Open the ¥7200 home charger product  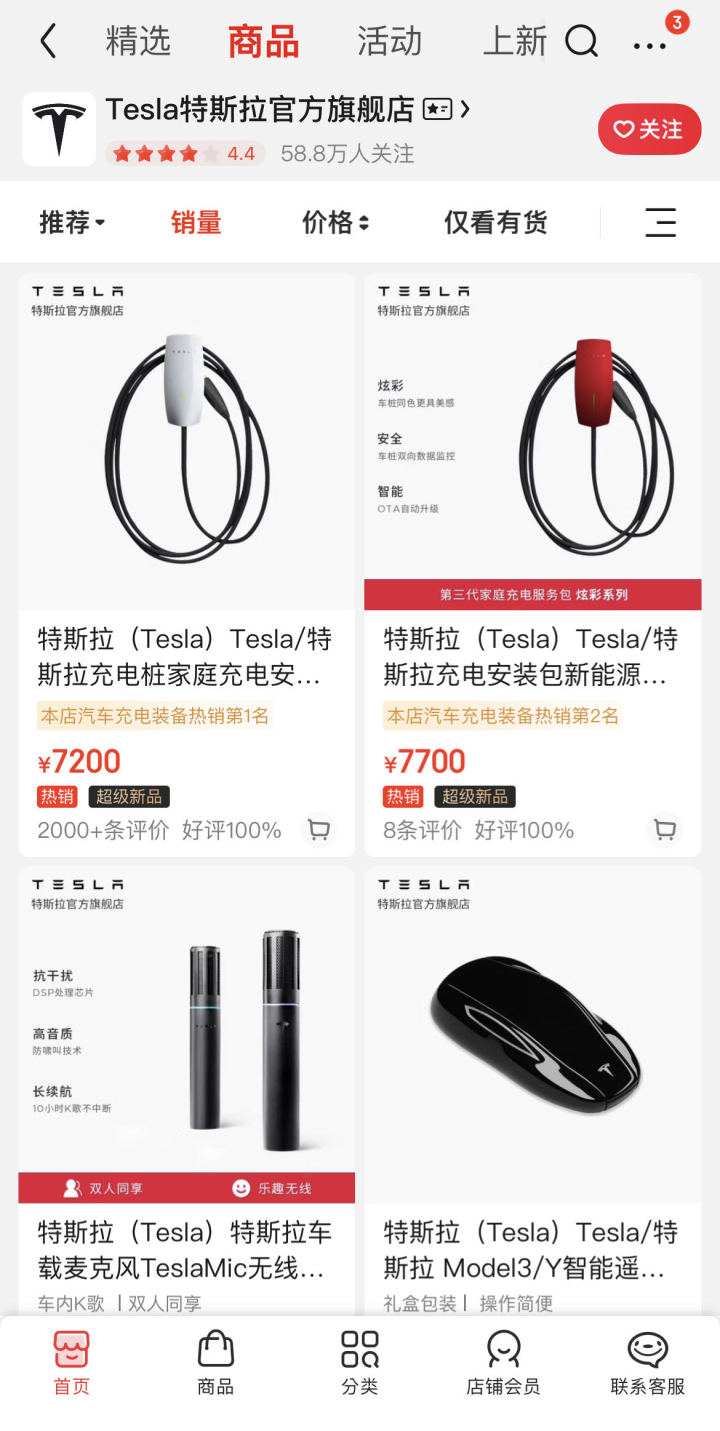(x=187, y=565)
